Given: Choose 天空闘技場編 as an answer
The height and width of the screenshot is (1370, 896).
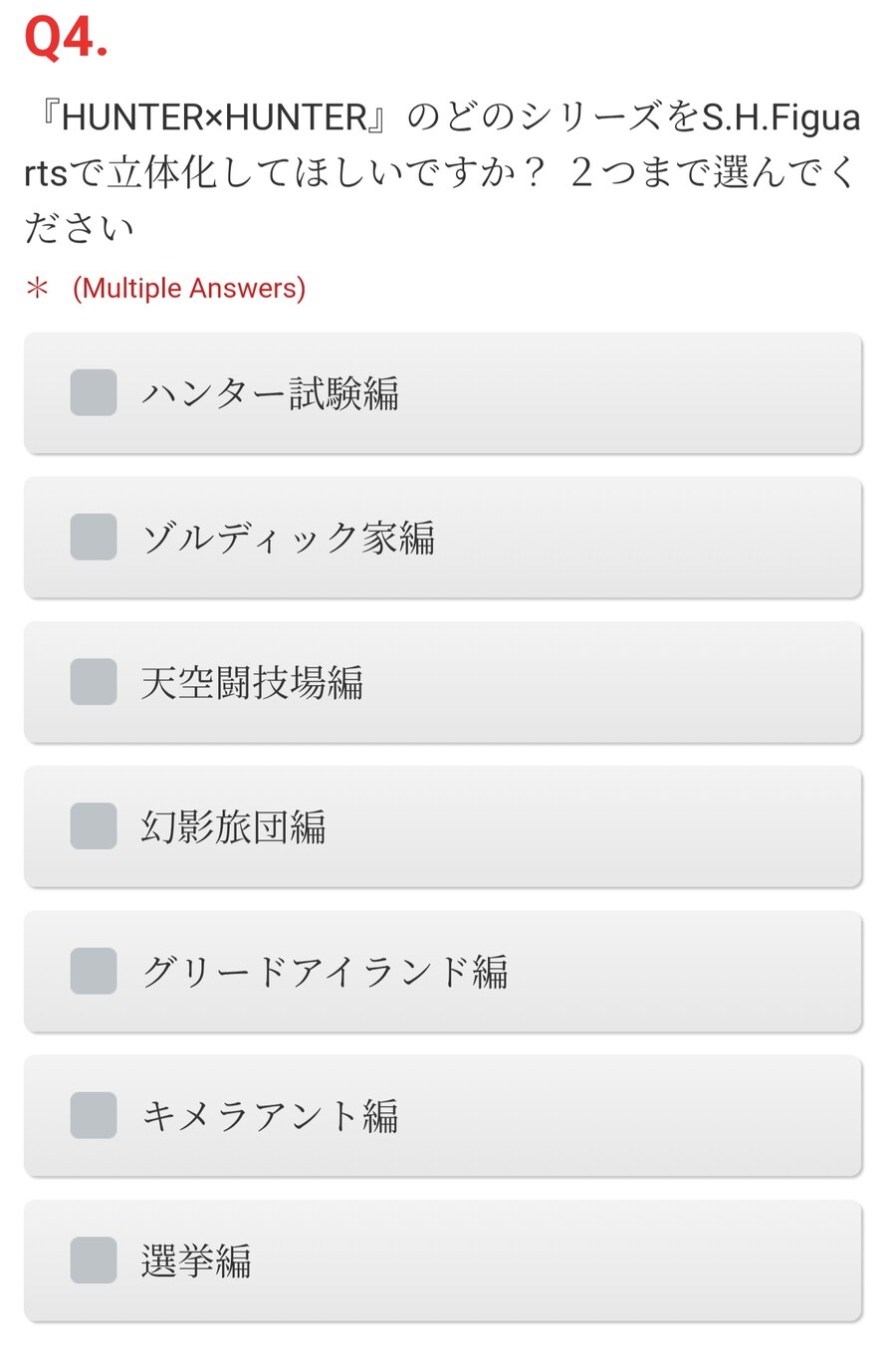Looking at the screenshot, I should (94, 682).
